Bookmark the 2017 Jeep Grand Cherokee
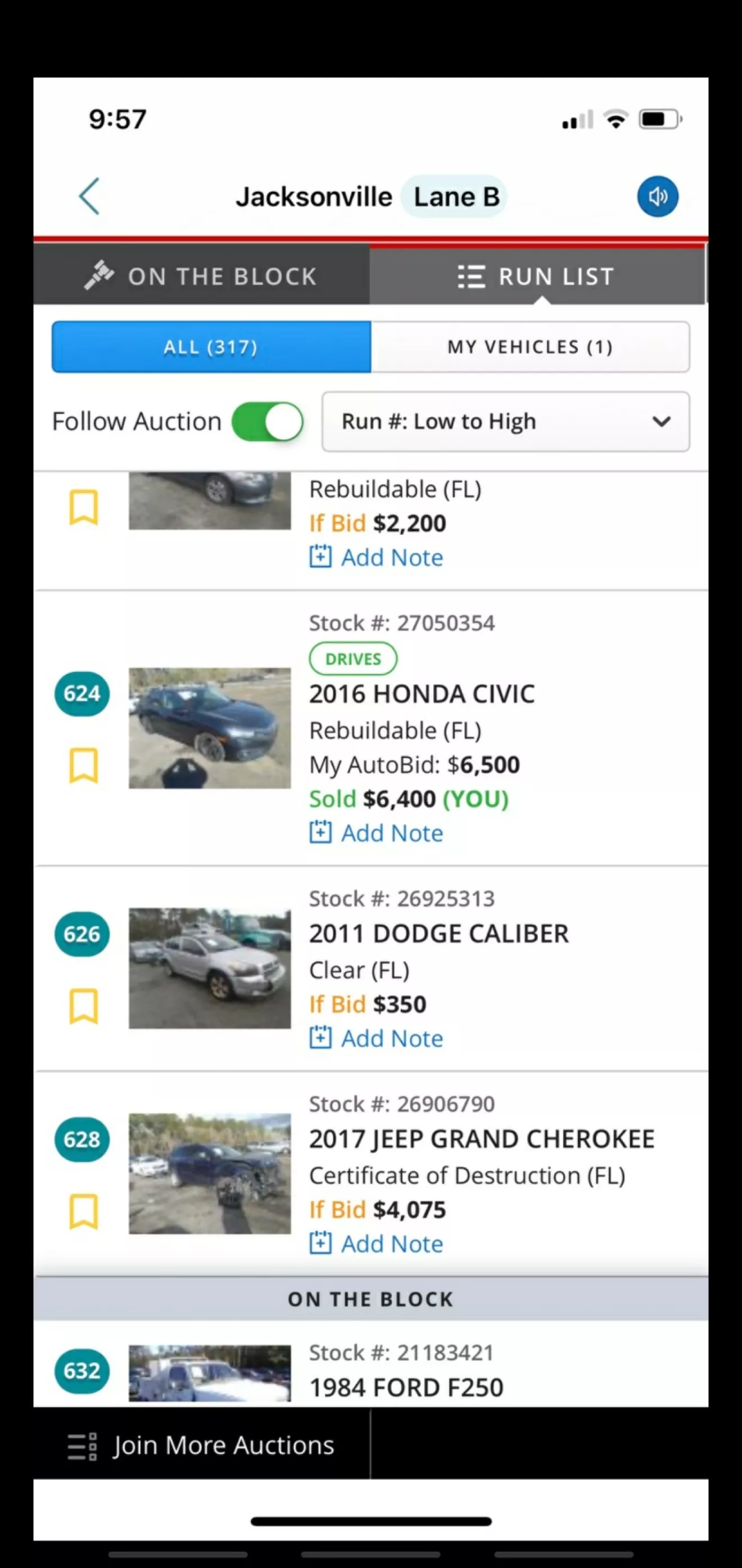This screenshot has width=742, height=1568. tap(83, 1211)
